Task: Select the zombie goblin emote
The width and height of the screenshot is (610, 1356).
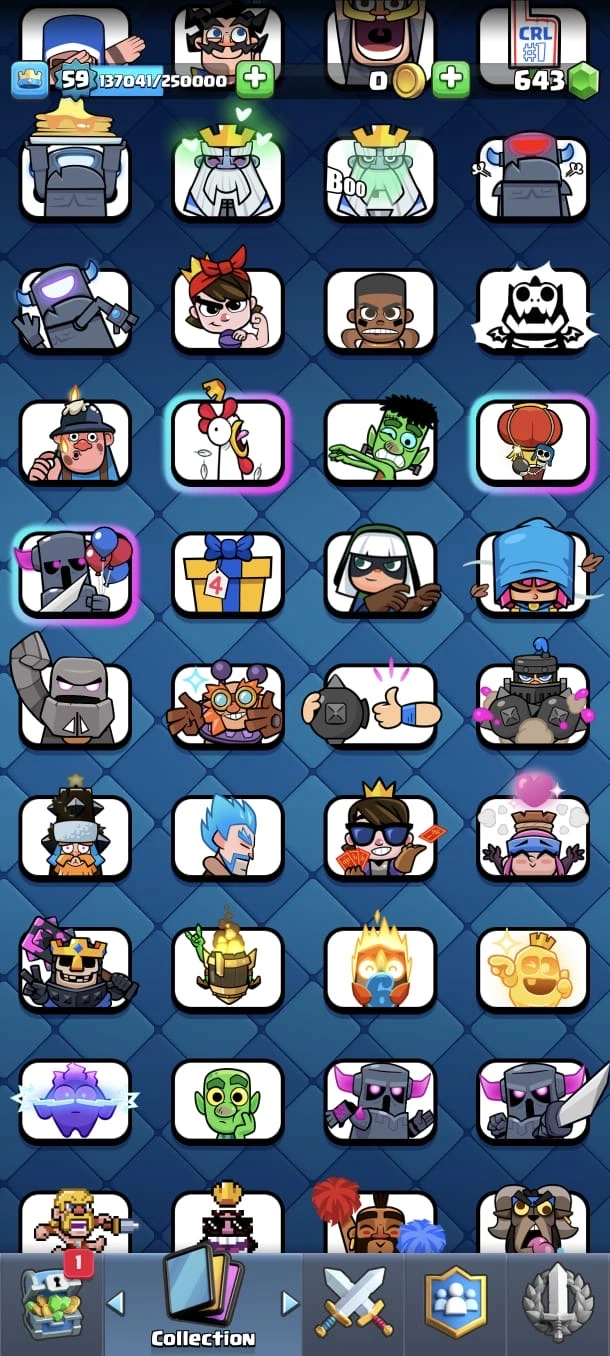Action: [x=380, y=441]
